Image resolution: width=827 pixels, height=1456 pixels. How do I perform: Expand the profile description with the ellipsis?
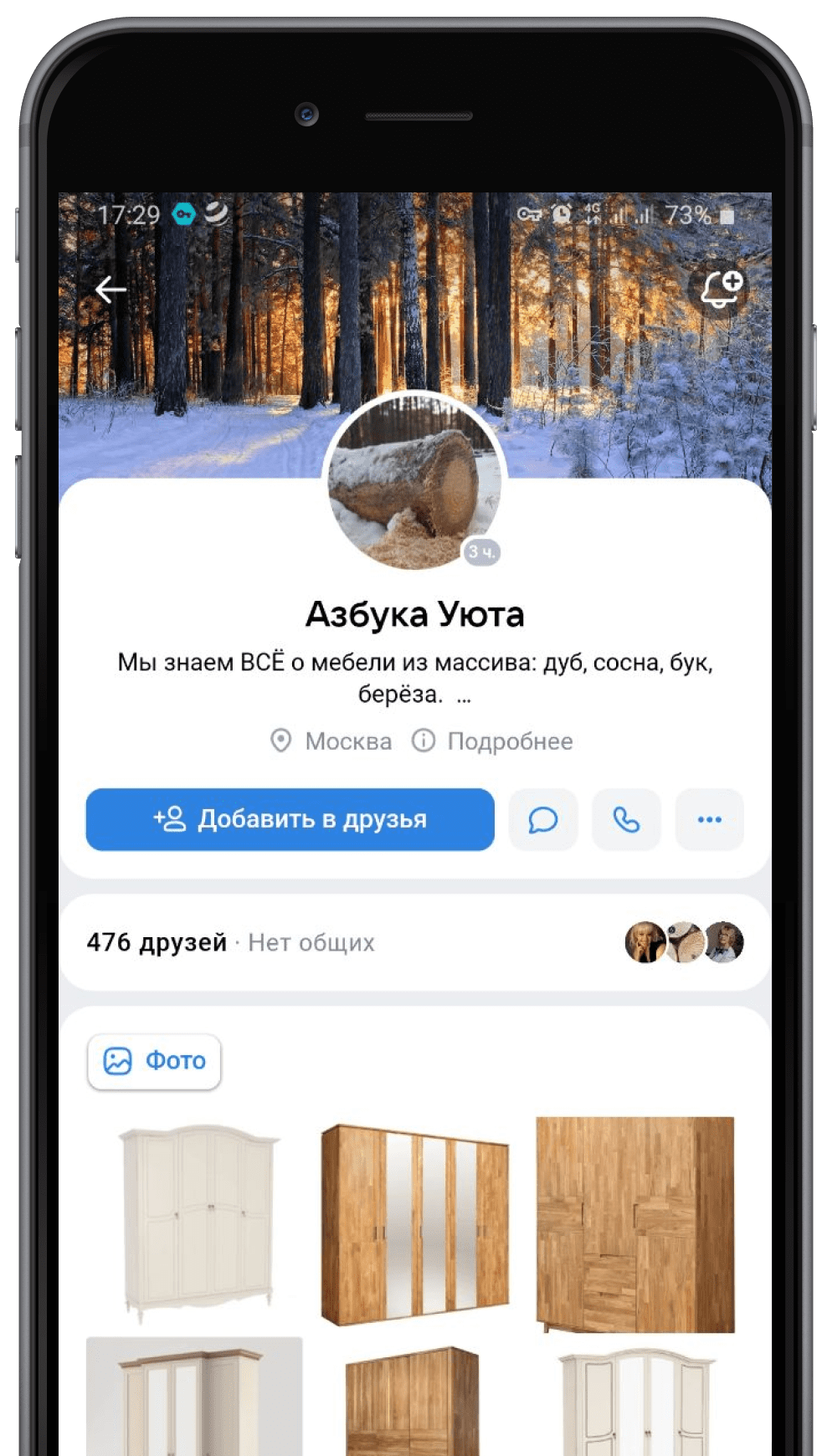click(464, 695)
